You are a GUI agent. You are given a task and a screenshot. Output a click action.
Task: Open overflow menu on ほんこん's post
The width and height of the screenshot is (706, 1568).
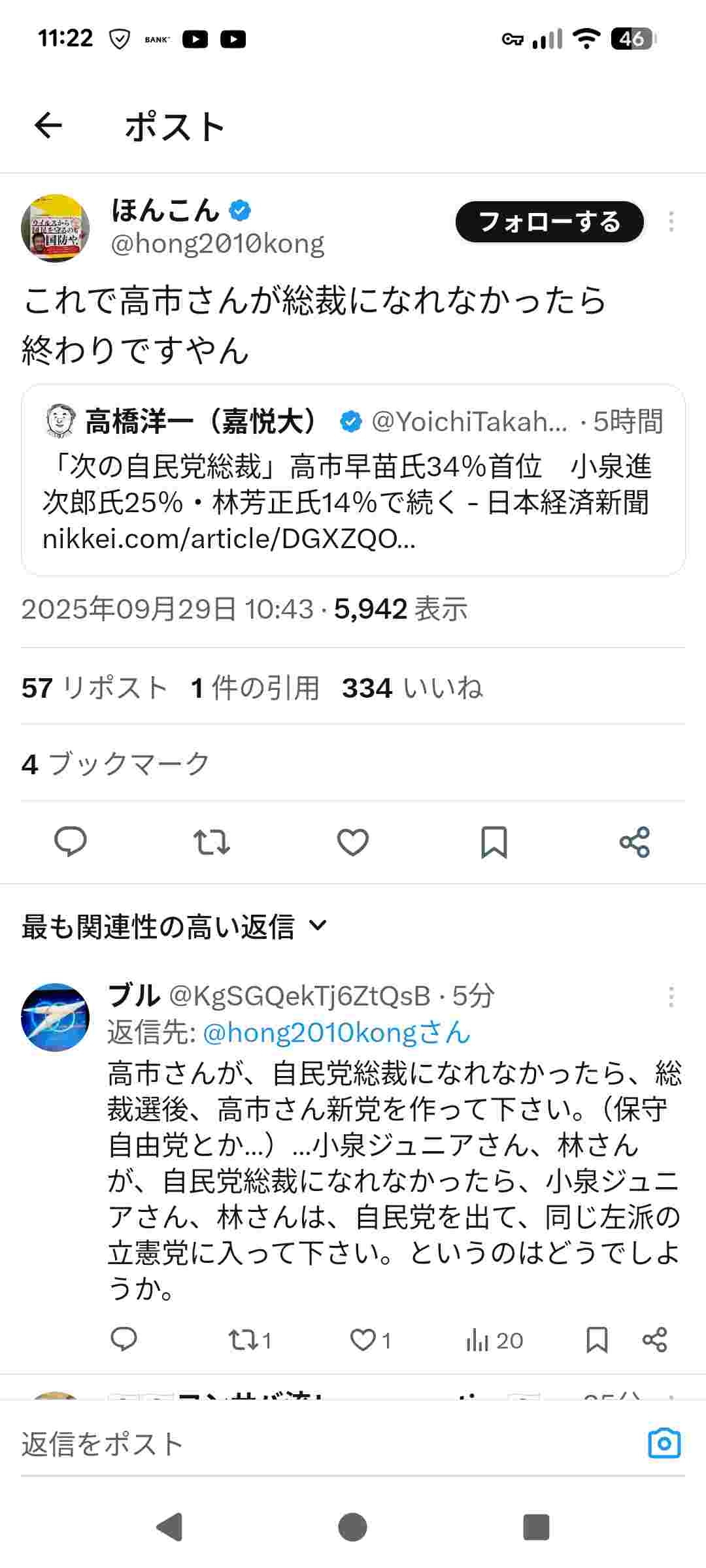point(671,222)
